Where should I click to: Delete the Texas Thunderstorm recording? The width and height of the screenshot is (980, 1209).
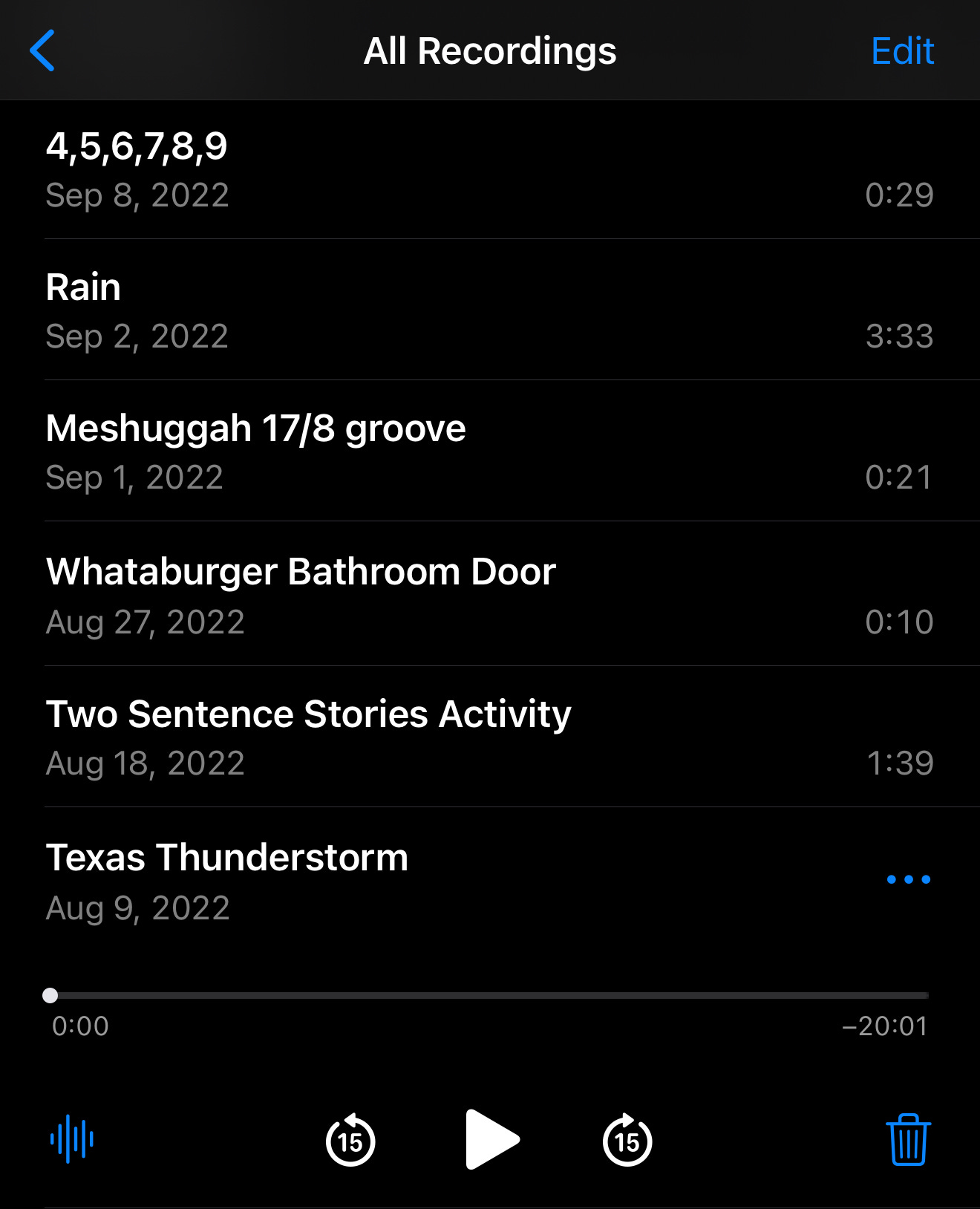click(908, 1139)
